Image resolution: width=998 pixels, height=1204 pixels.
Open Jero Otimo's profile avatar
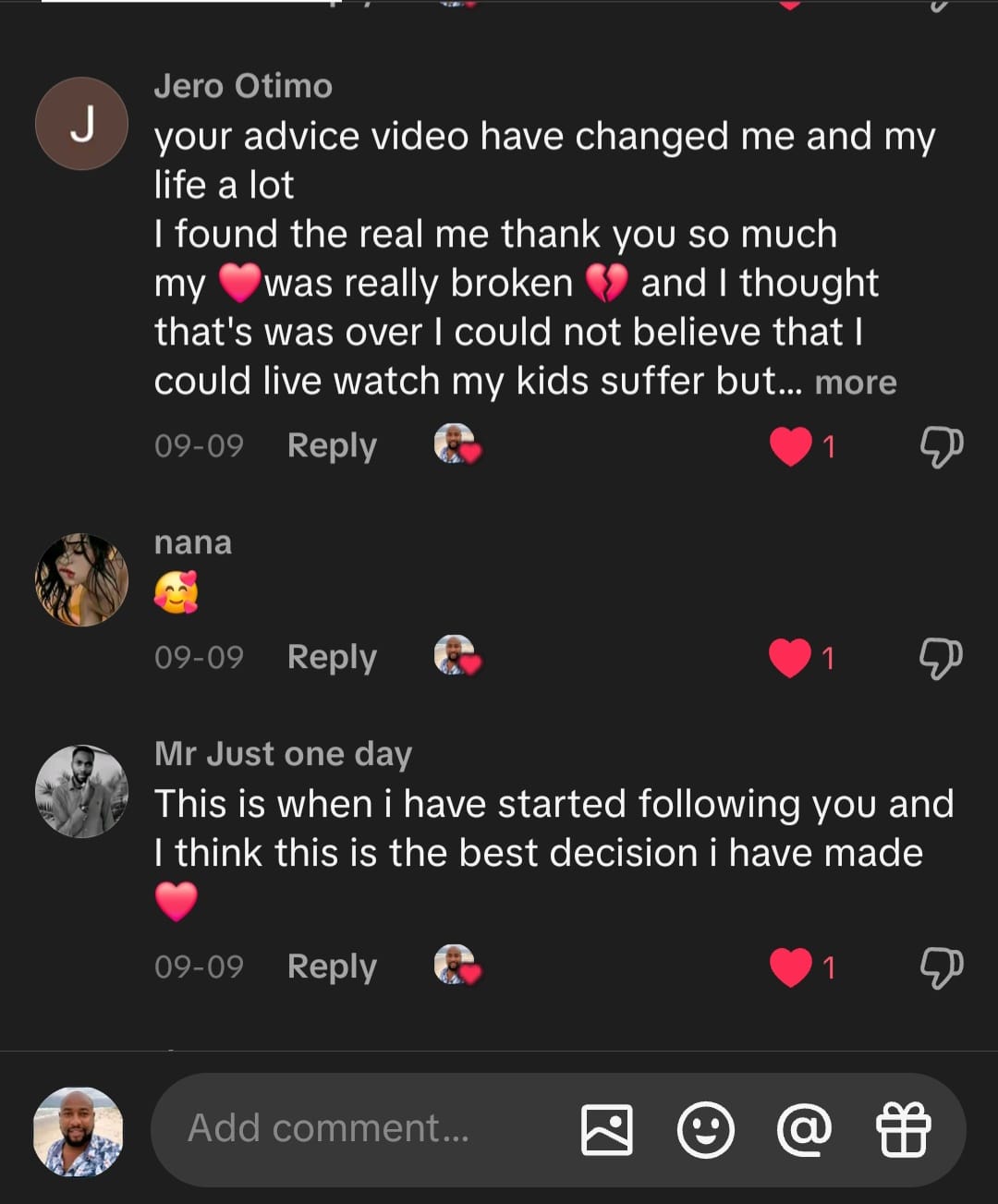click(81, 124)
